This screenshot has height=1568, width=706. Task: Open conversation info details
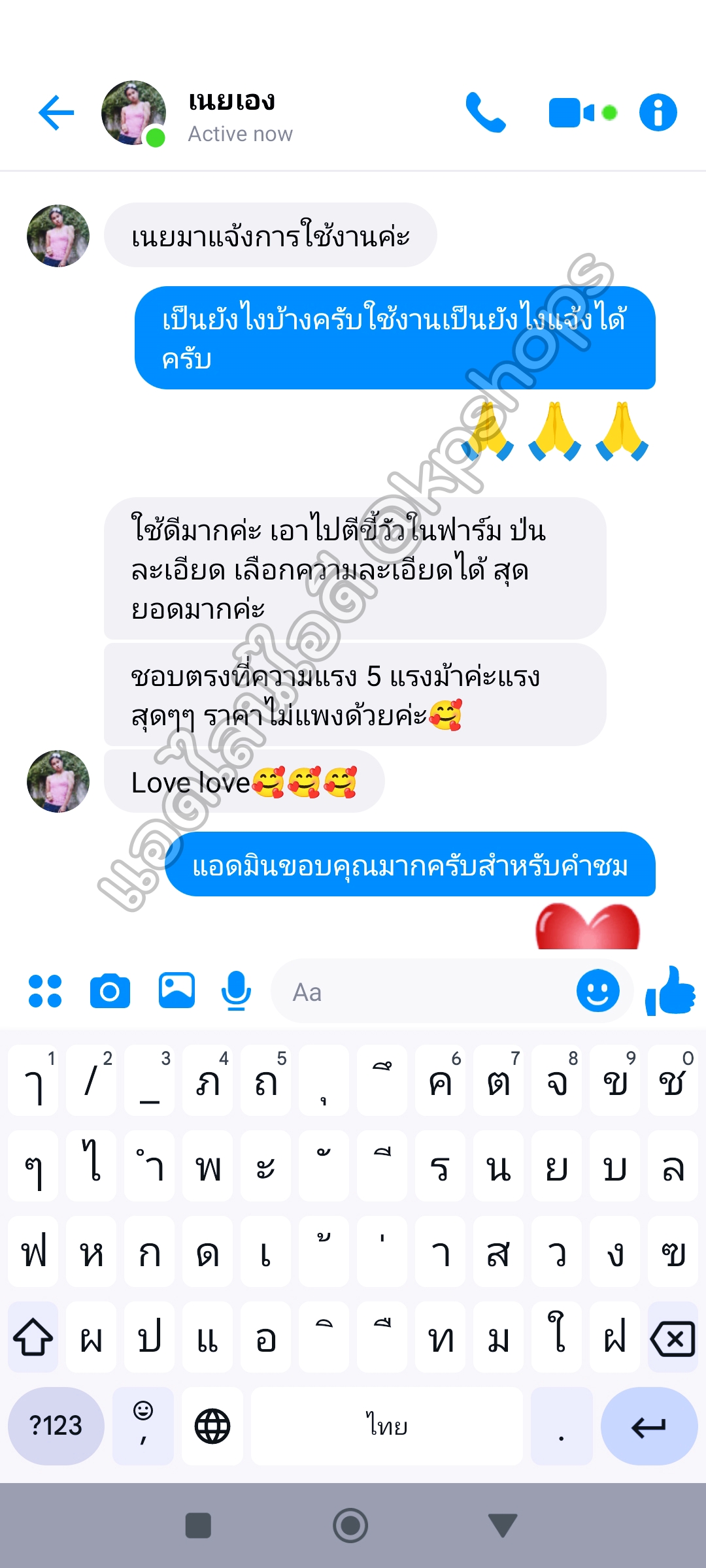tap(658, 113)
